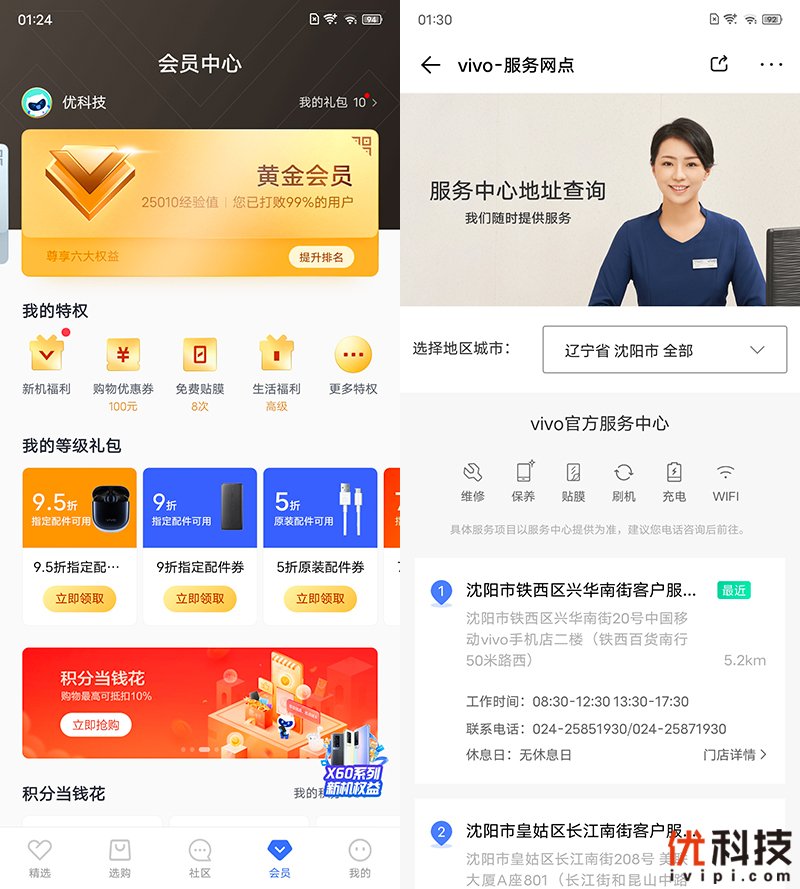Open 门店详情 for the 兴华南街 service center
The width and height of the screenshot is (800, 889).
pyautogui.click(x=735, y=755)
